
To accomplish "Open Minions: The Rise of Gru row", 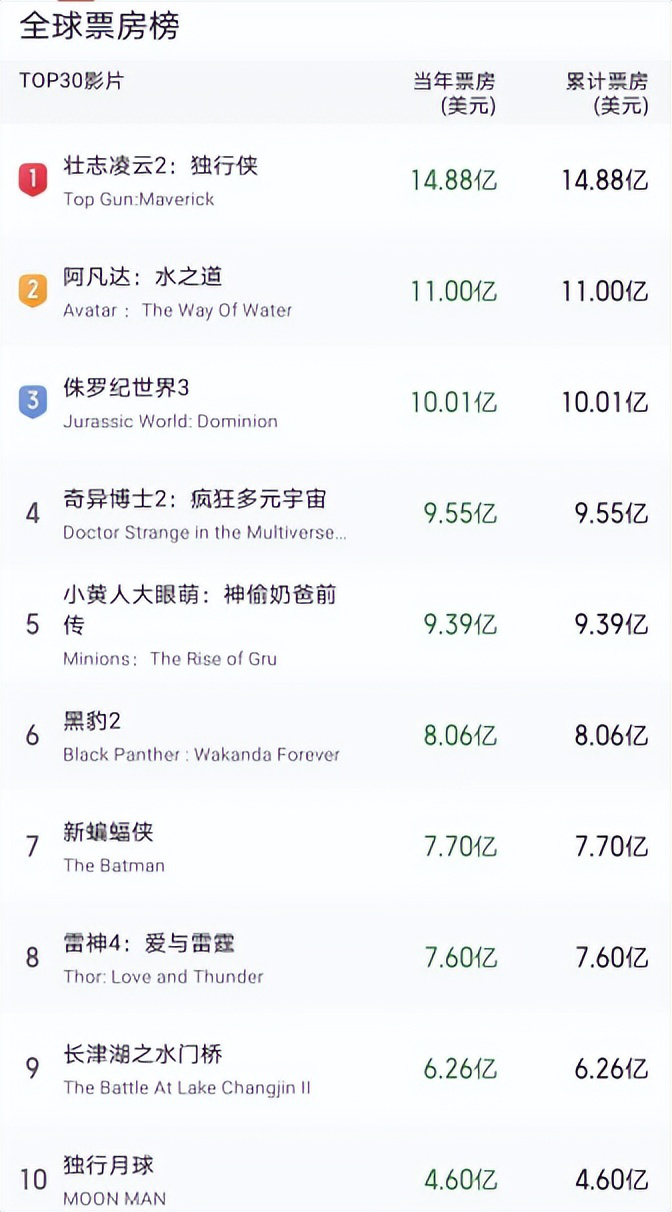I will (336, 625).
